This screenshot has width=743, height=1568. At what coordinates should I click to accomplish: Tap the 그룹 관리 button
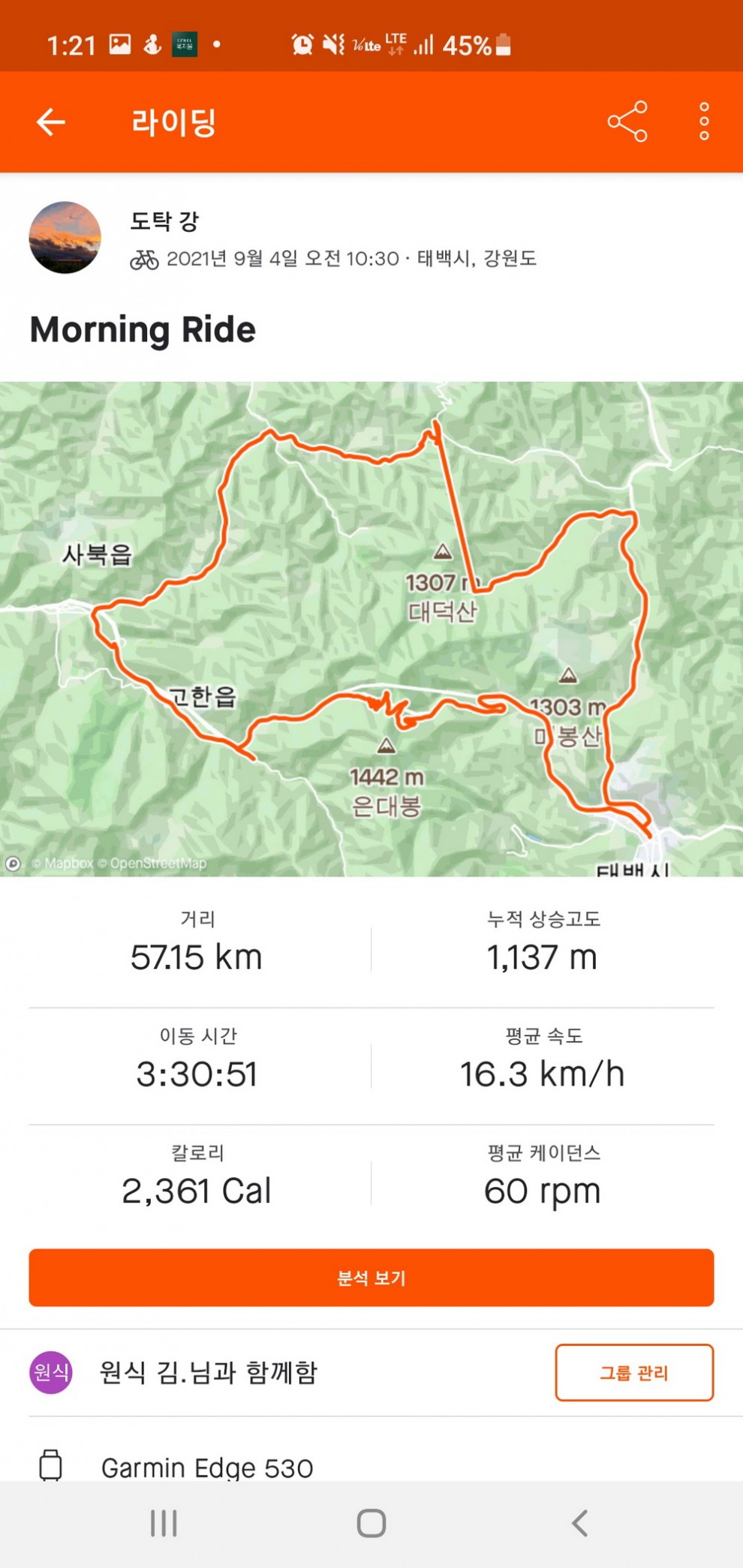click(634, 1372)
